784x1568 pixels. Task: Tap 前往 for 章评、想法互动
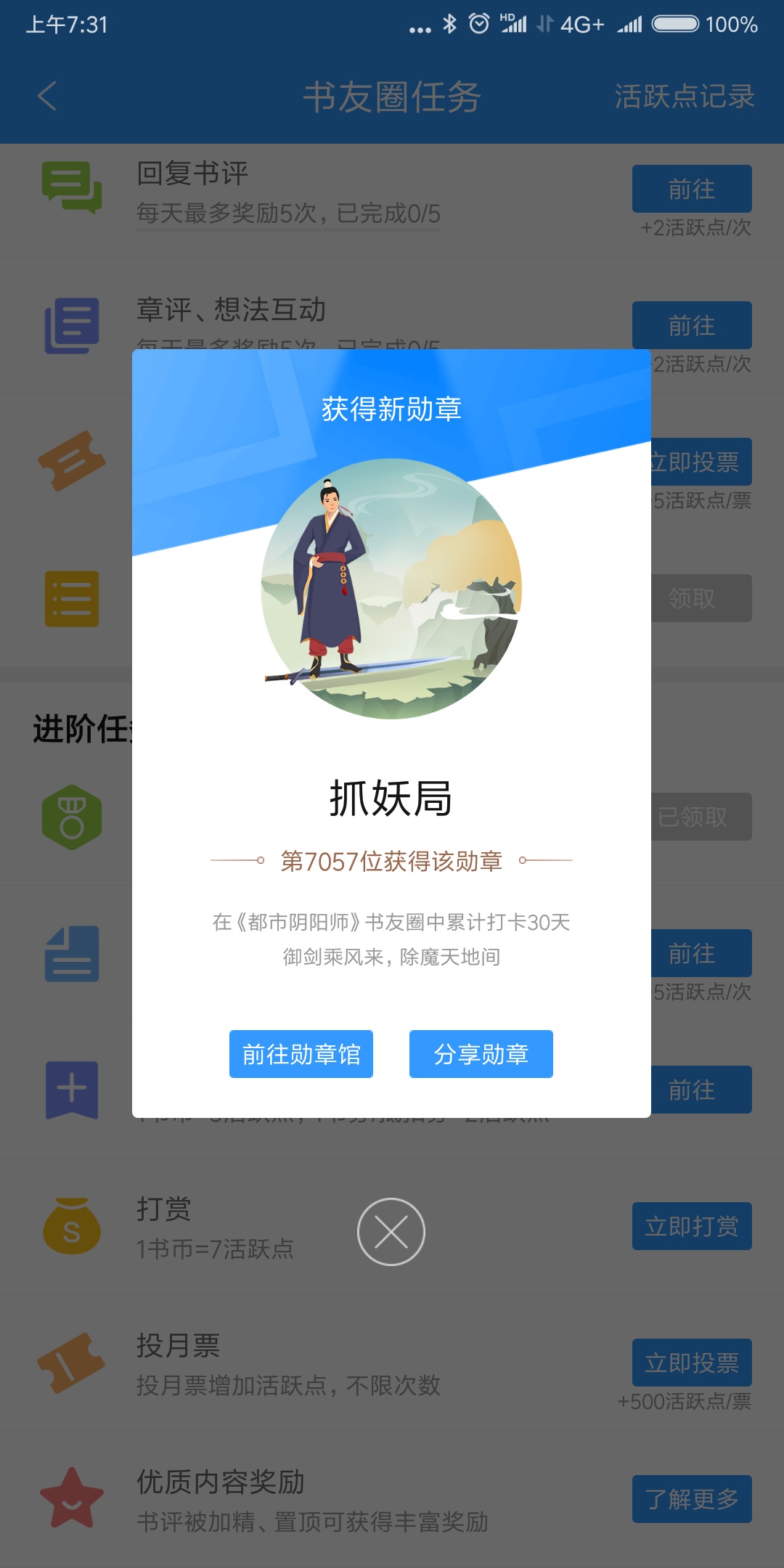coord(692,325)
